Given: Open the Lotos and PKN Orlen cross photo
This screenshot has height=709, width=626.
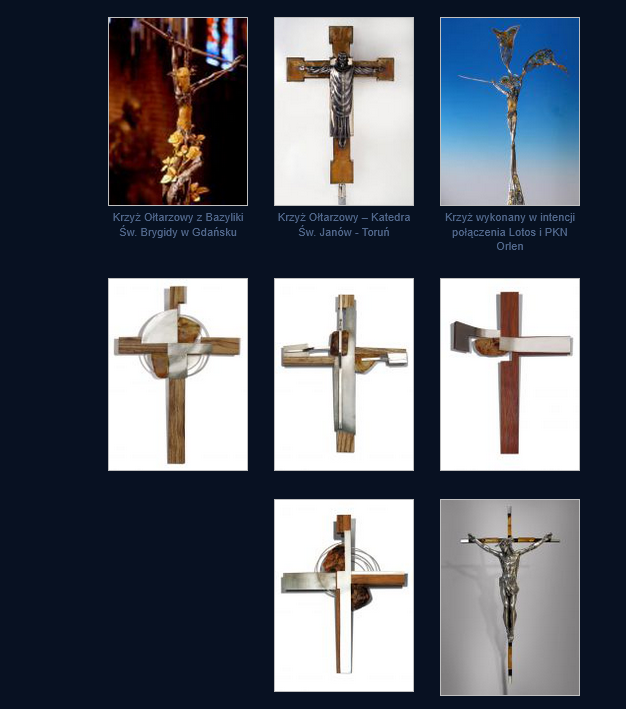Looking at the screenshot, I should click(x=510, y=111).
